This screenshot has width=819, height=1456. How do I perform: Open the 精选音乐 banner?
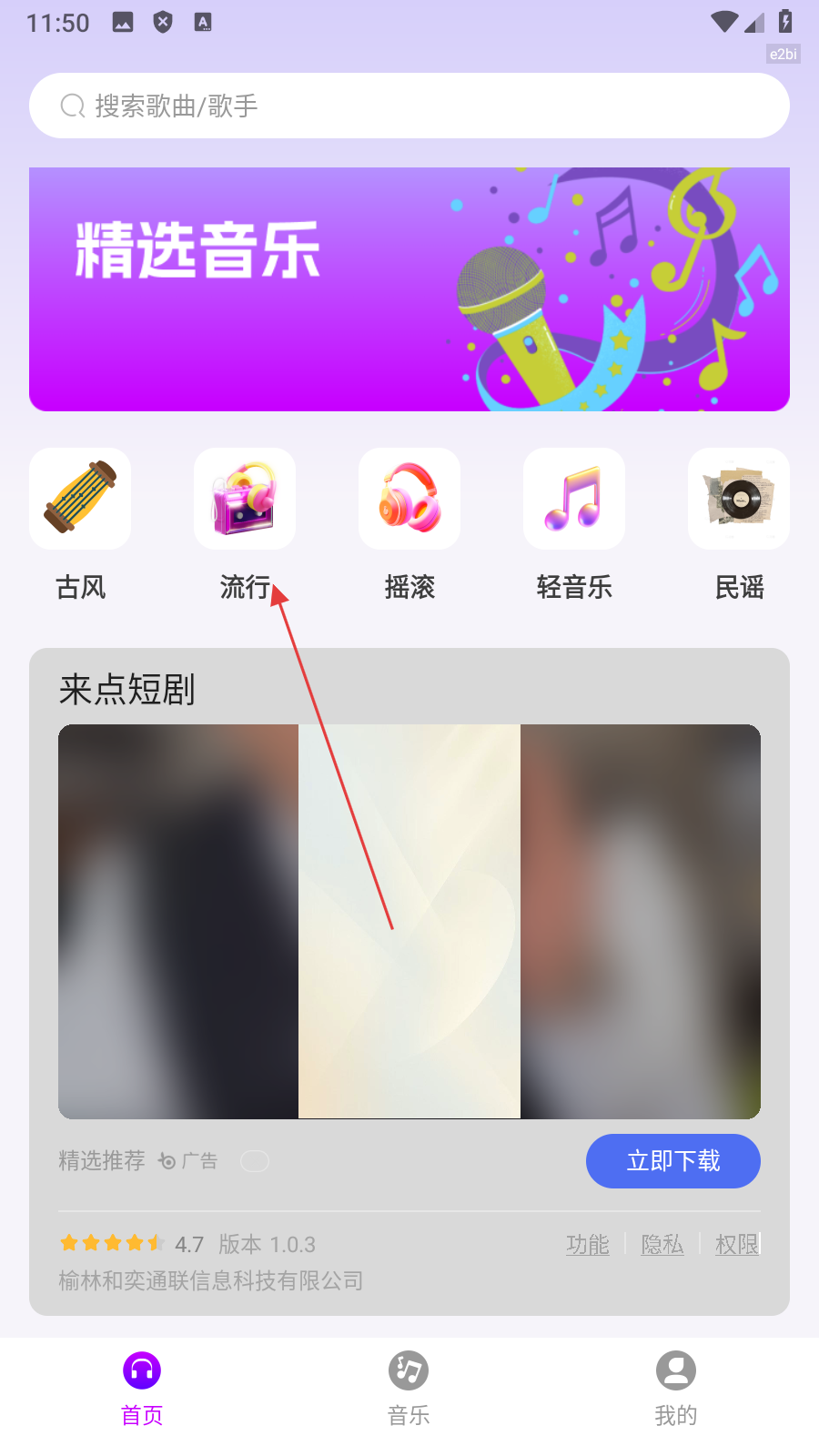[x=409, y=289]
